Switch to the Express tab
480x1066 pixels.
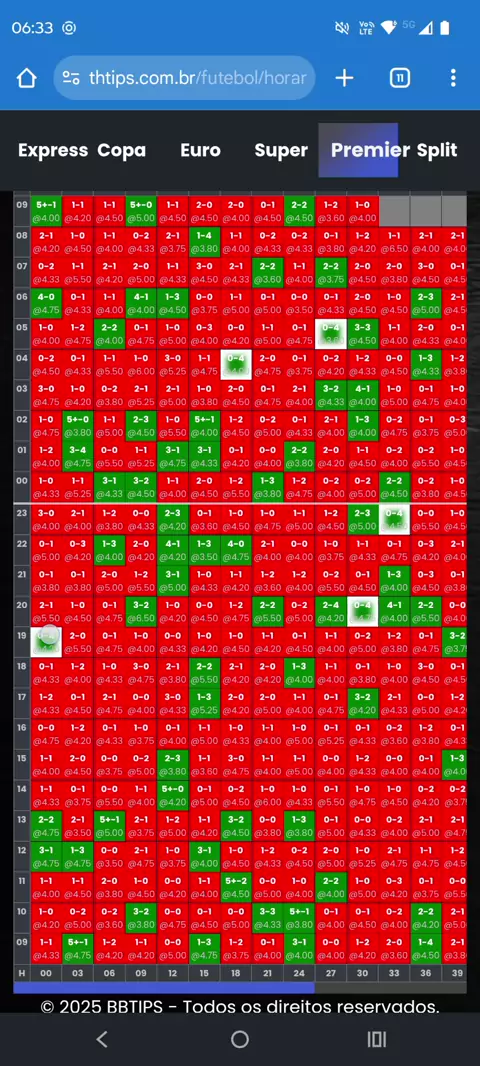(x=53, y=150)
